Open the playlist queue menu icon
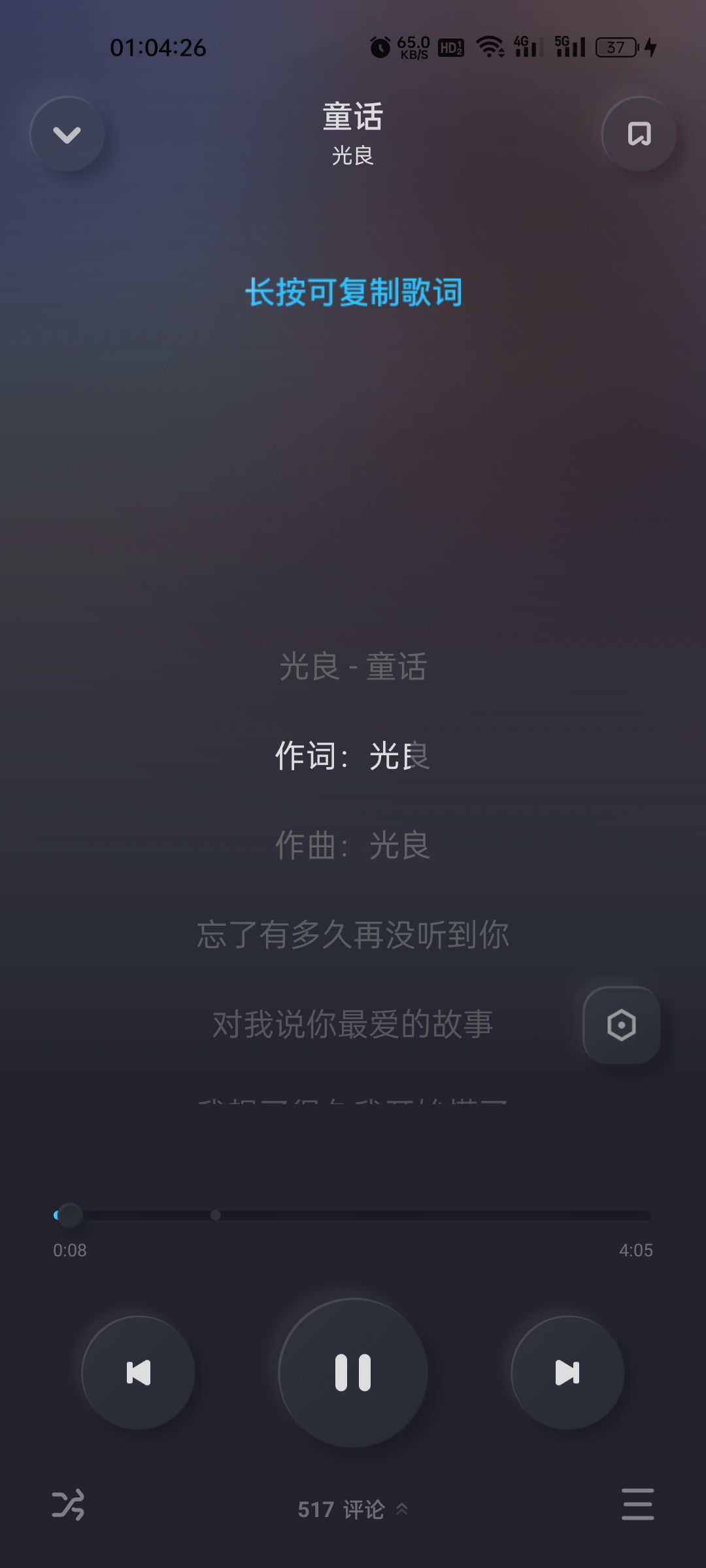 (x=637, y=1504)
